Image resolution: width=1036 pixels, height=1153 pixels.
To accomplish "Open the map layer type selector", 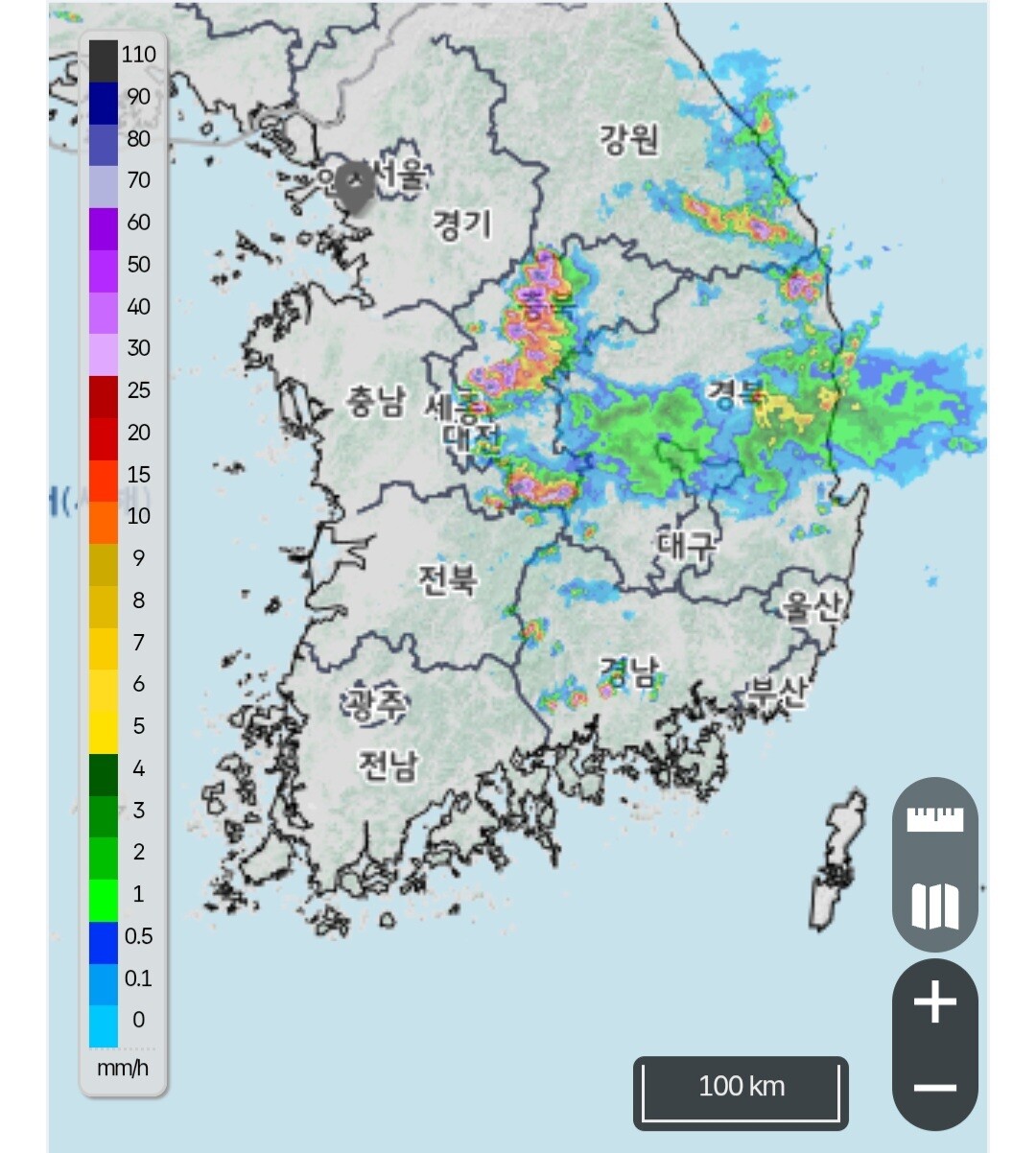I will (x=934, y=906).
